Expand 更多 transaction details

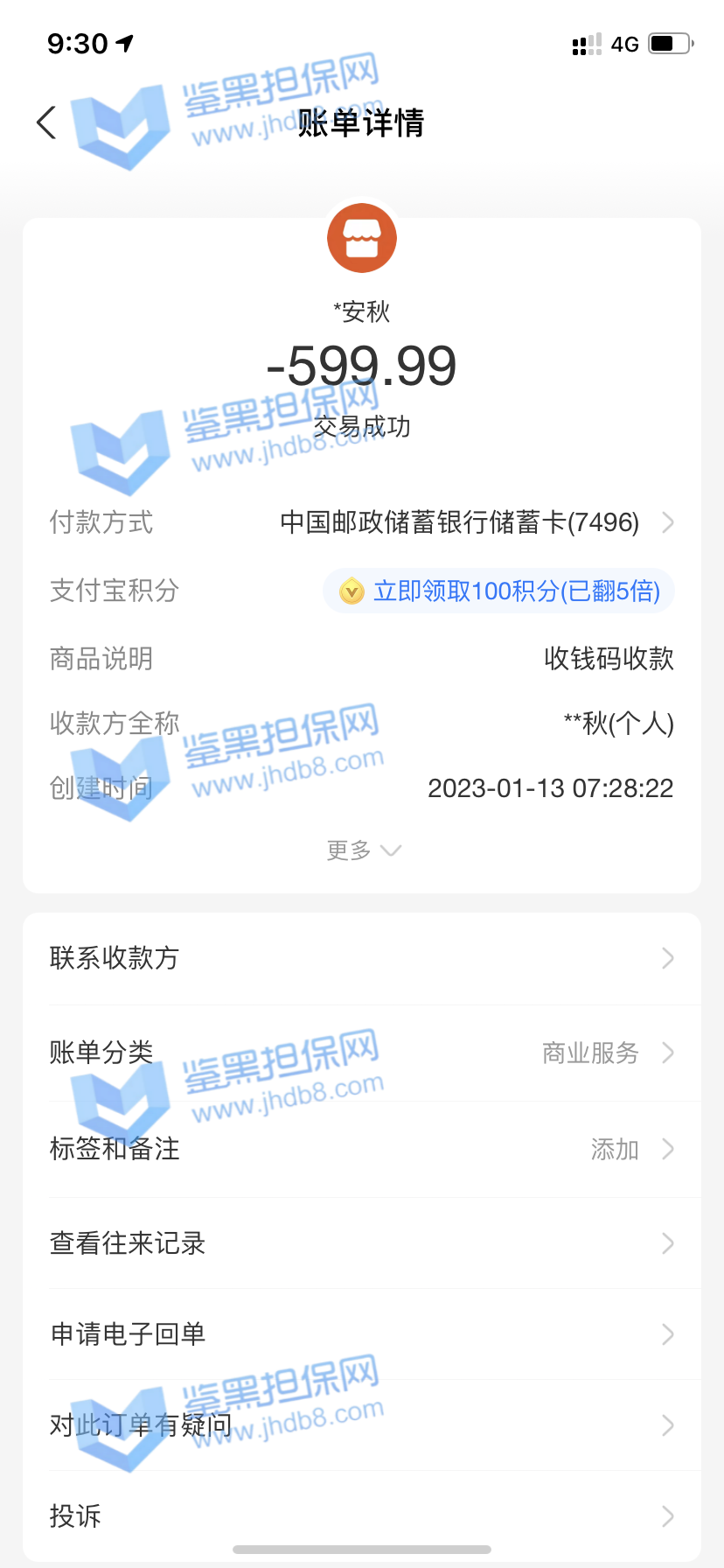pyautogui.click(x=362, y=850)
